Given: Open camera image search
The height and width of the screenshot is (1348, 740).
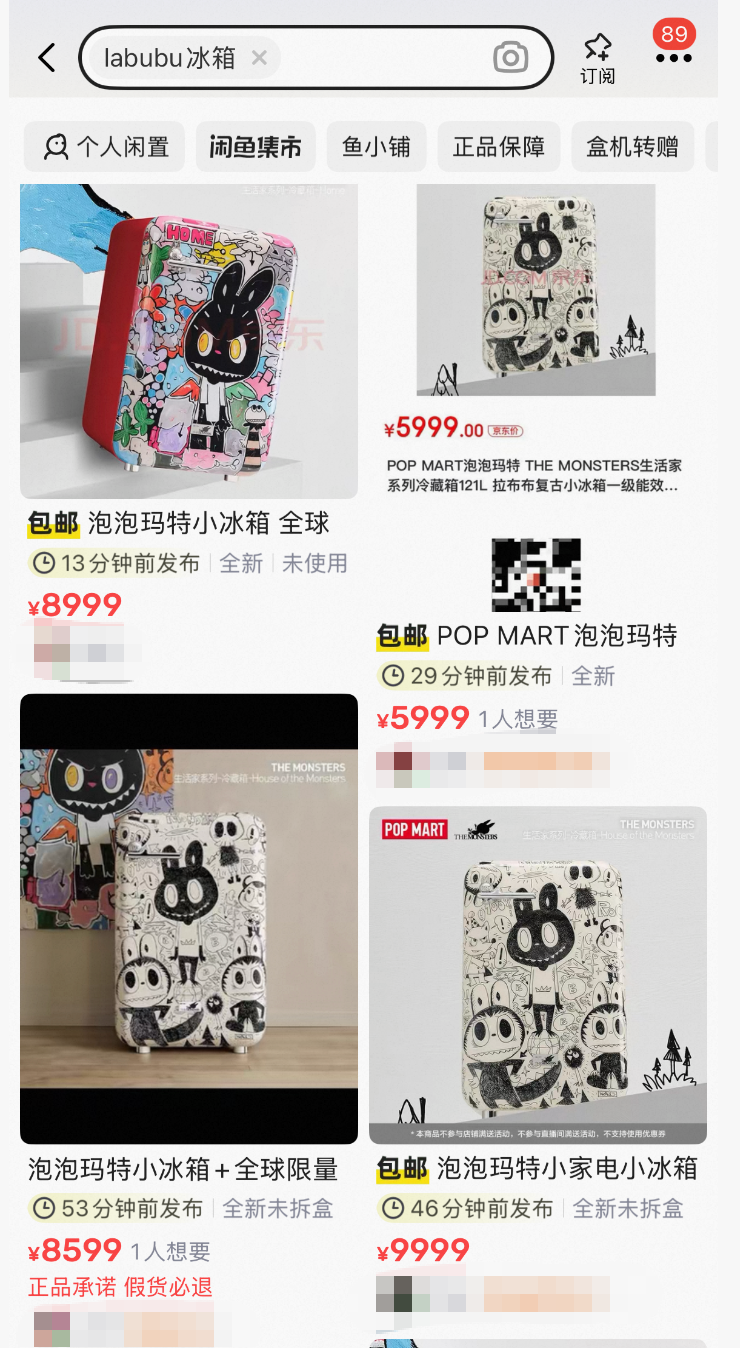Looking at the screenshot, I should (510, 58).
